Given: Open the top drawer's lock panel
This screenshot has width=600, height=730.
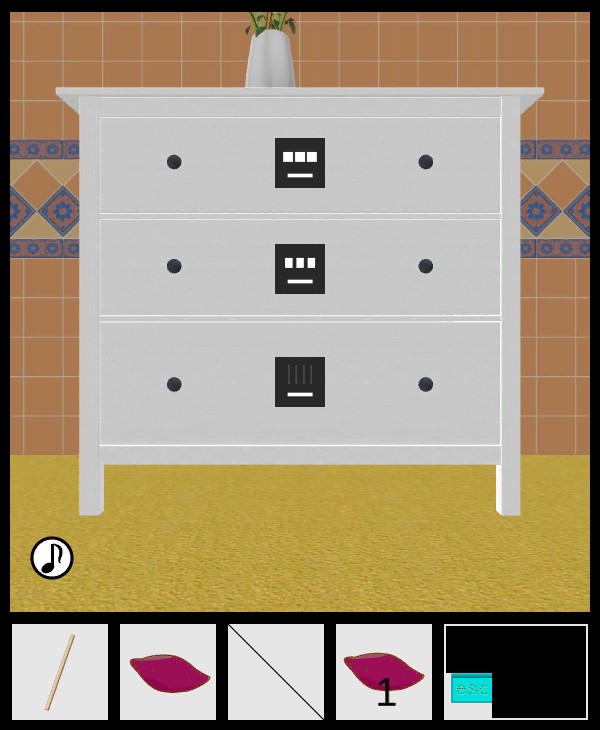Looking at the screenshot, I should (x=300, y=163).
